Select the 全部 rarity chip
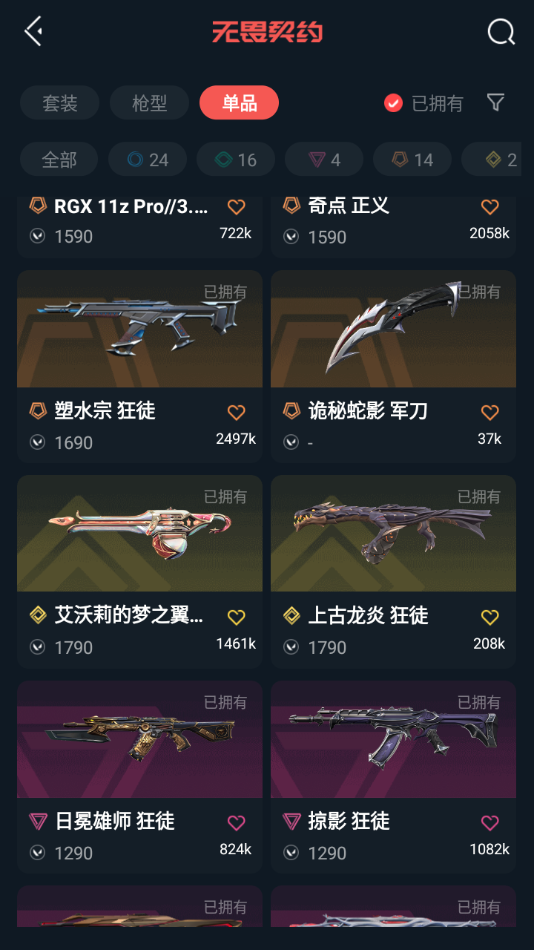 59,159
